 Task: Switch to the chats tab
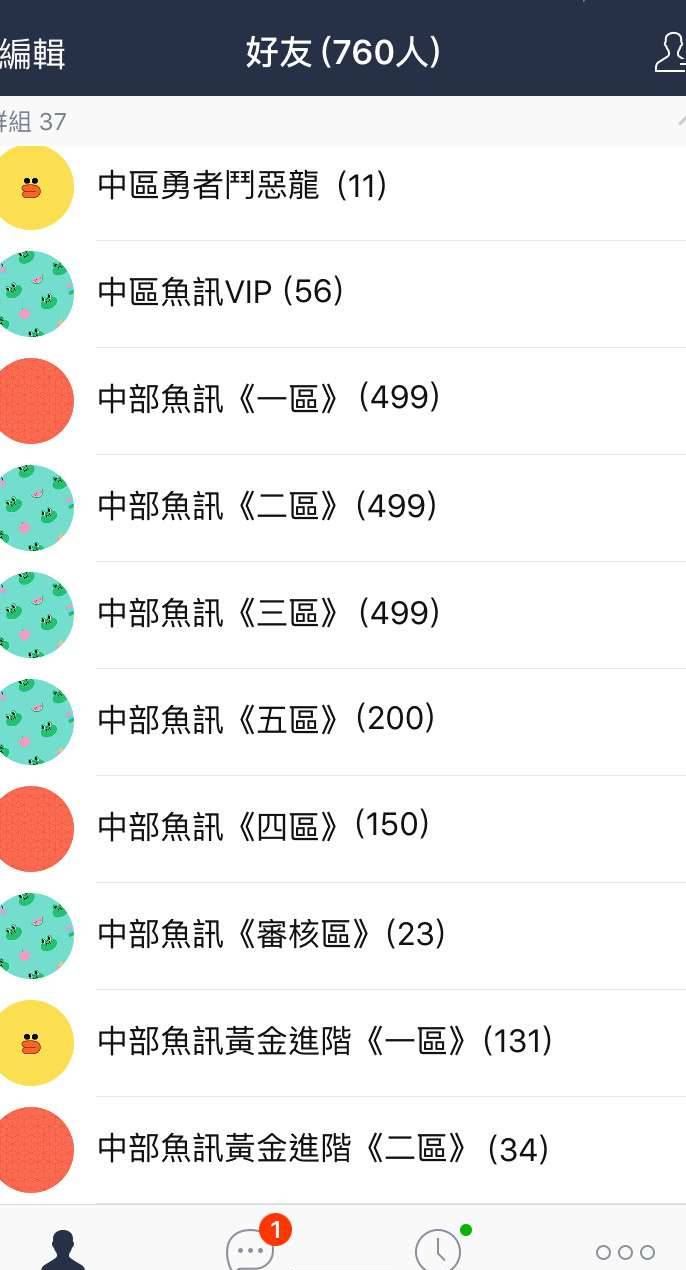tap(250, 1248)
